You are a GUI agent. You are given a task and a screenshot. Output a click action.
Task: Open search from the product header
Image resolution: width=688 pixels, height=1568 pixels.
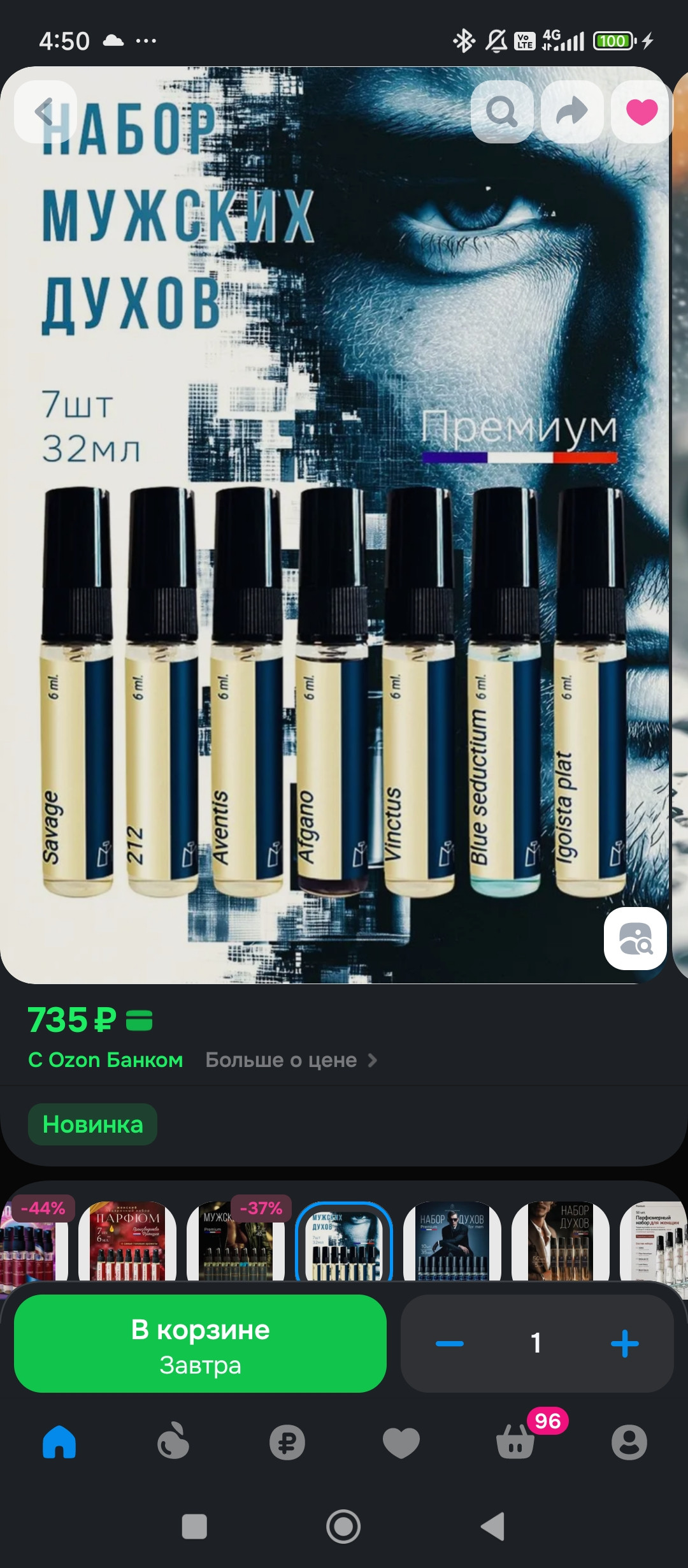point(502,112)
